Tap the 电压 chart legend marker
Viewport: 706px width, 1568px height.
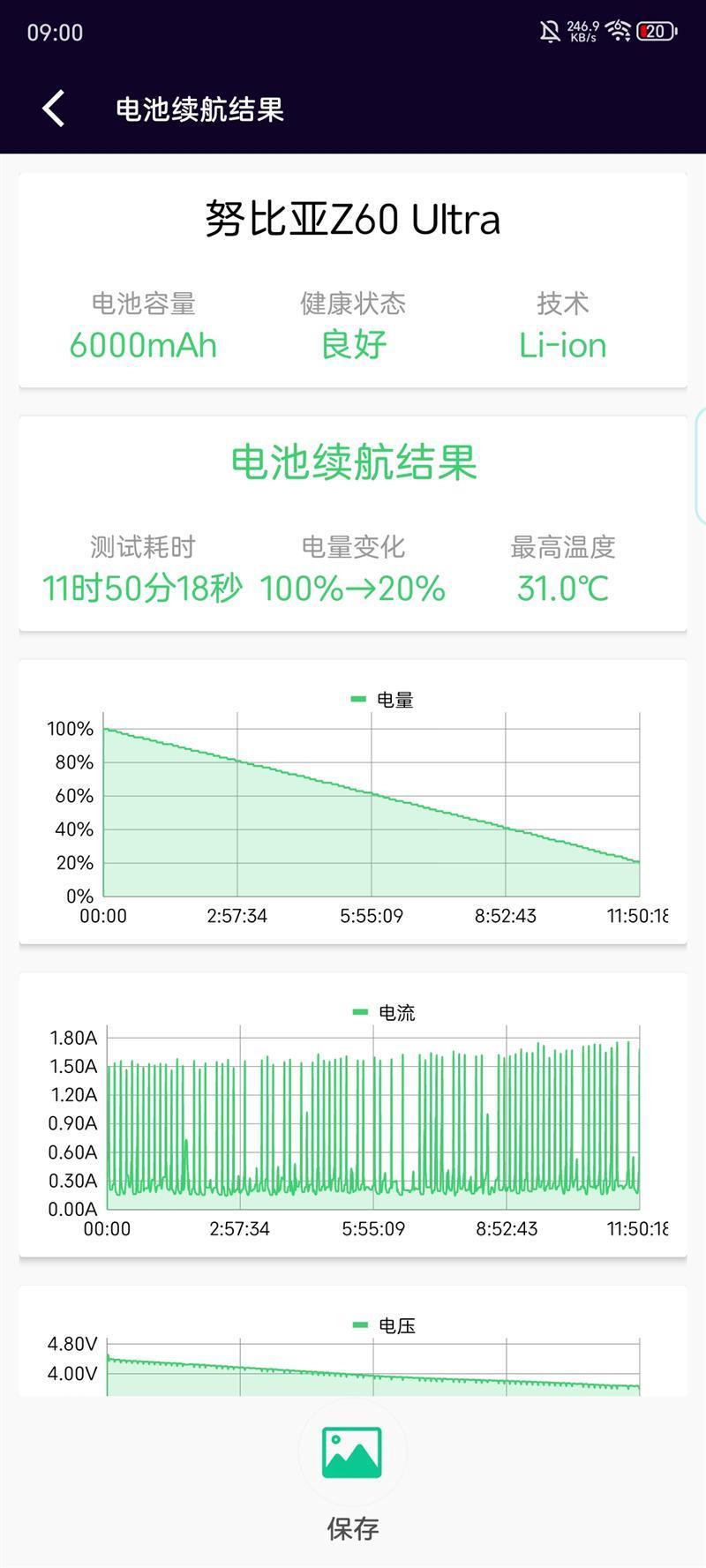pos(358,1324)
